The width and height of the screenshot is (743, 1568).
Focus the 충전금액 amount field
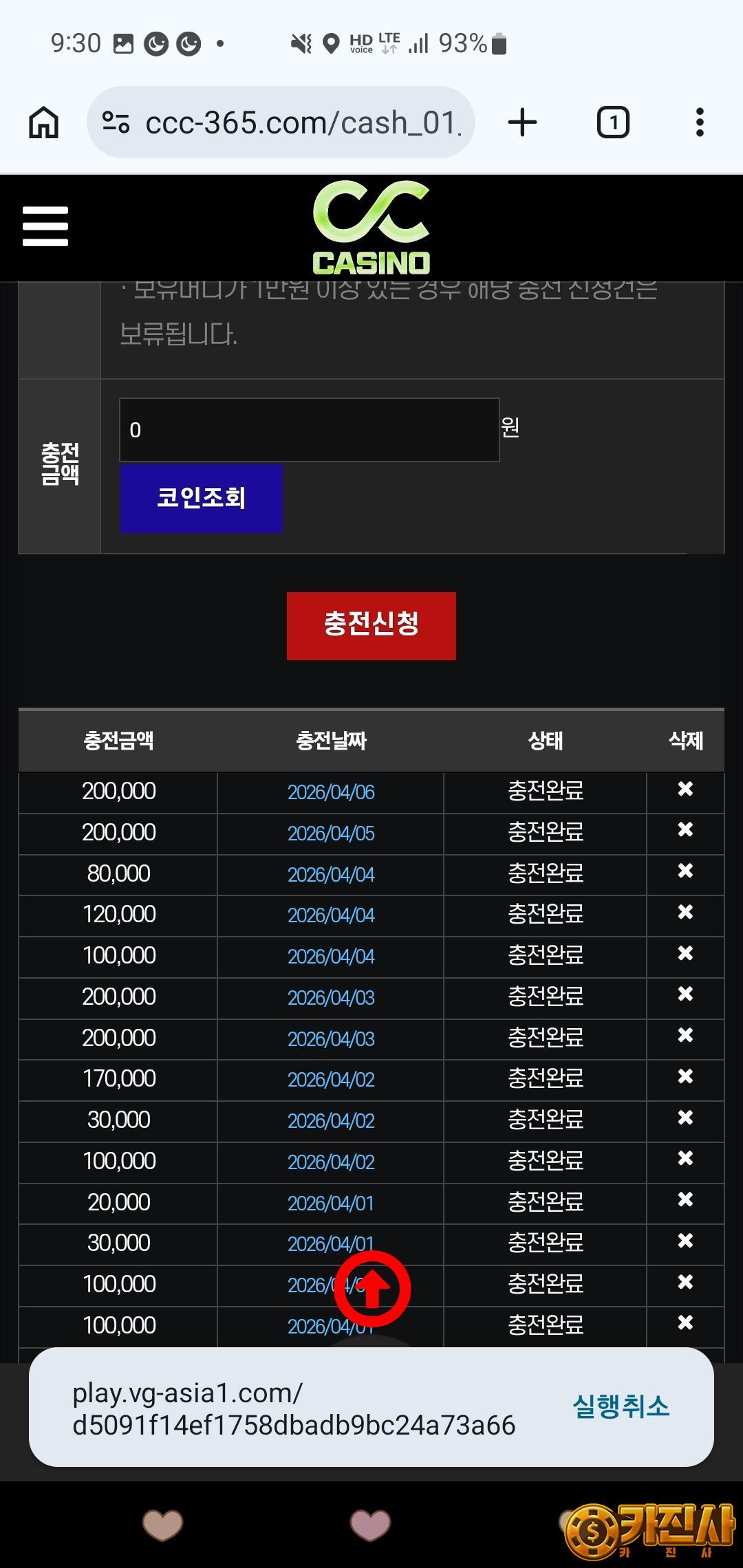(309, 430)
